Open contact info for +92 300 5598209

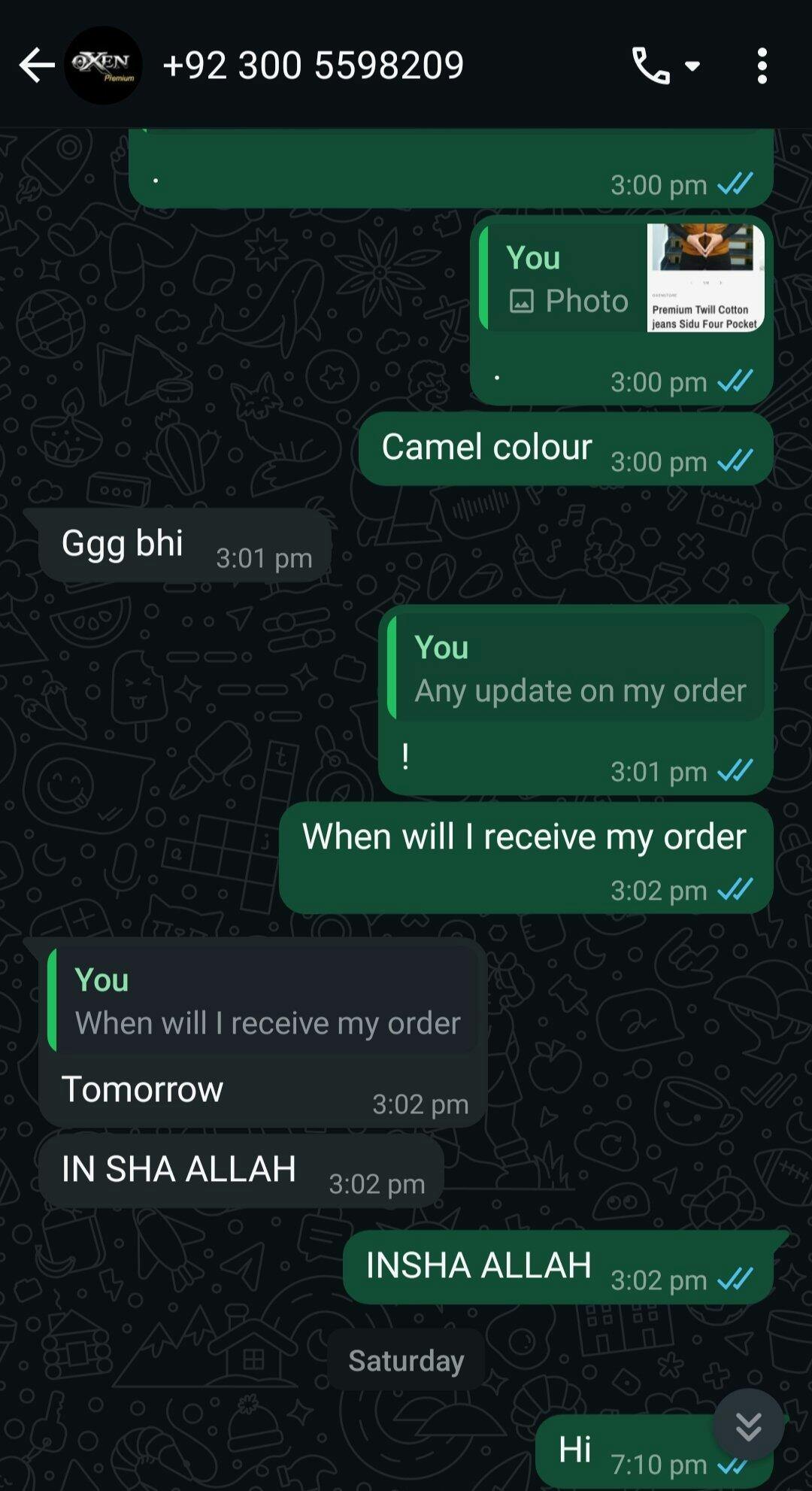pyautogui.click(x=313, y=65)
